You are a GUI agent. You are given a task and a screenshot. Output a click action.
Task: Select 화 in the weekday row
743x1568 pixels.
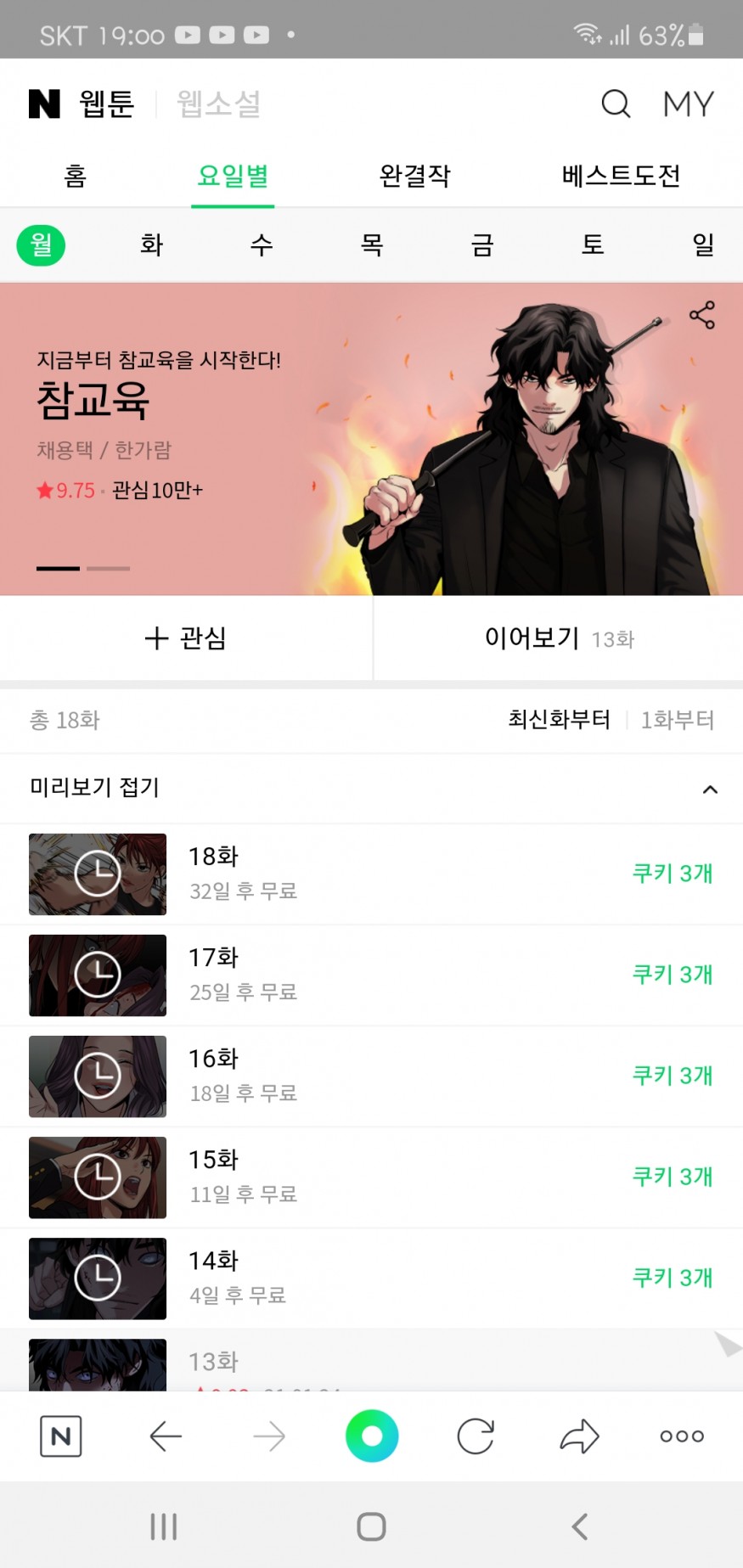click(x=151, y=245)
